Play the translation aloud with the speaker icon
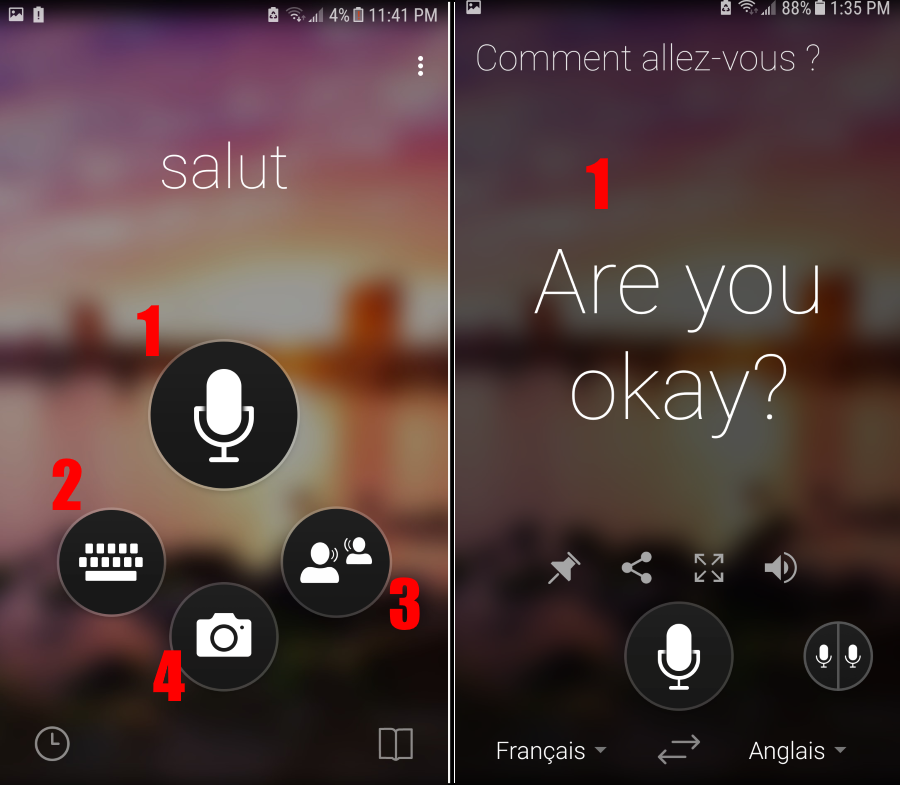Viewport: 900px width, 785px height. pos(780,568)
